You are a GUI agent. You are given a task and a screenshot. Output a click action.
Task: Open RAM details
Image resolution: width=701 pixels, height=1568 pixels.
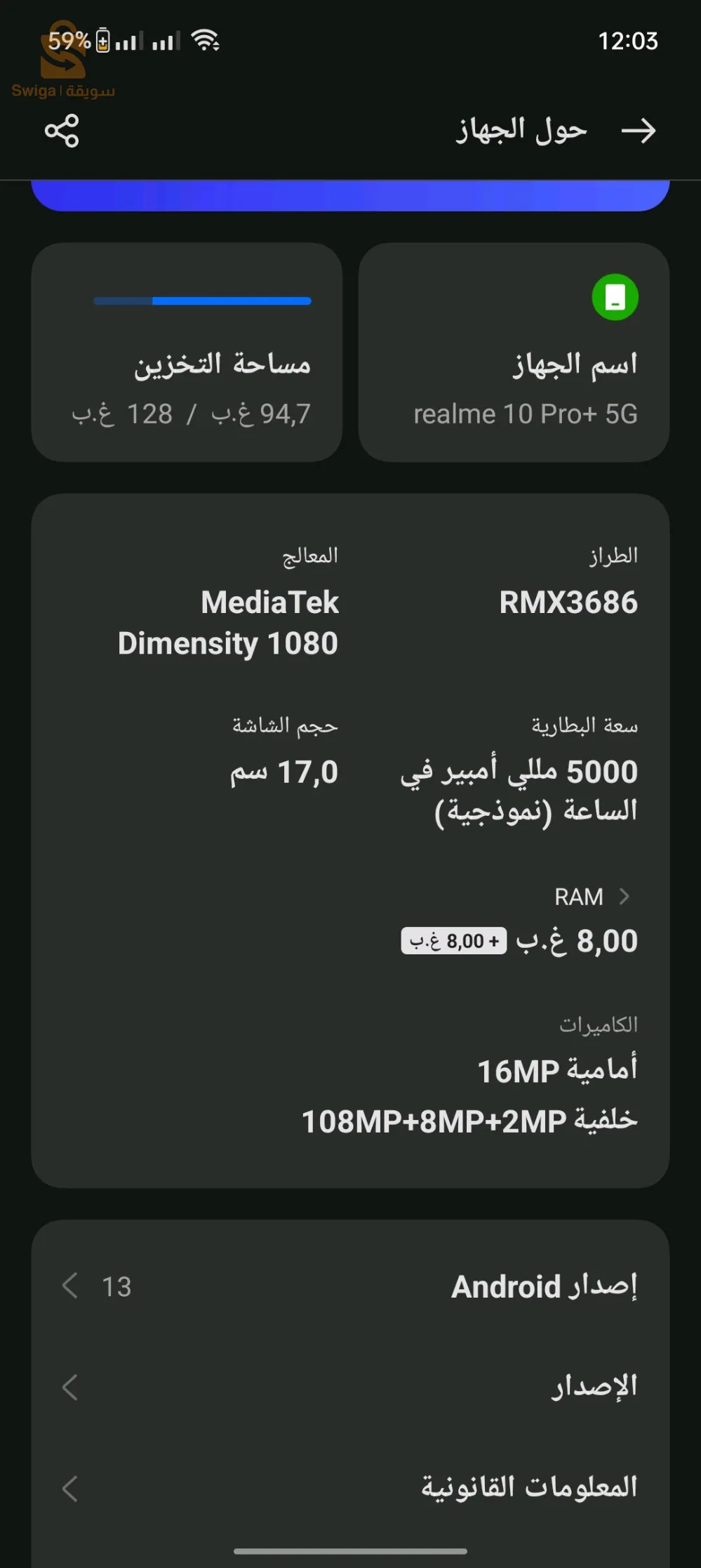click(592, 897)
